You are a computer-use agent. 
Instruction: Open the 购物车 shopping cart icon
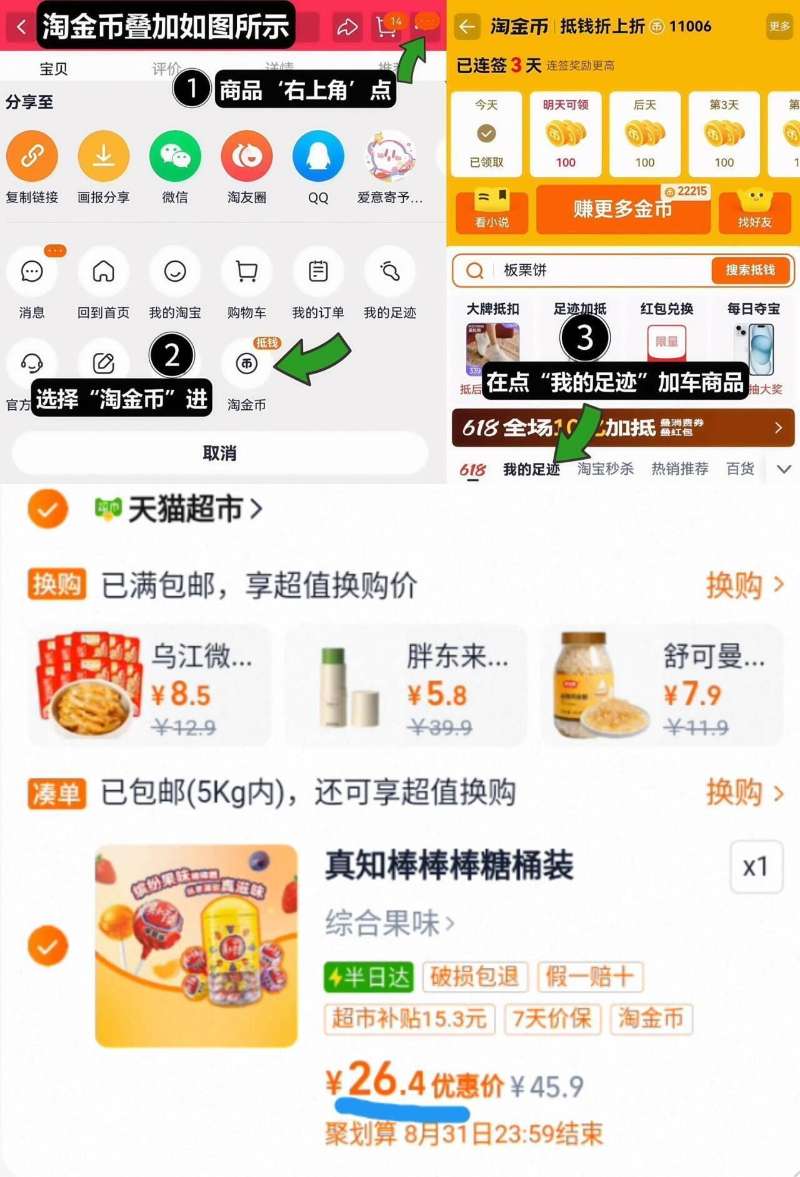coord(246,270)
